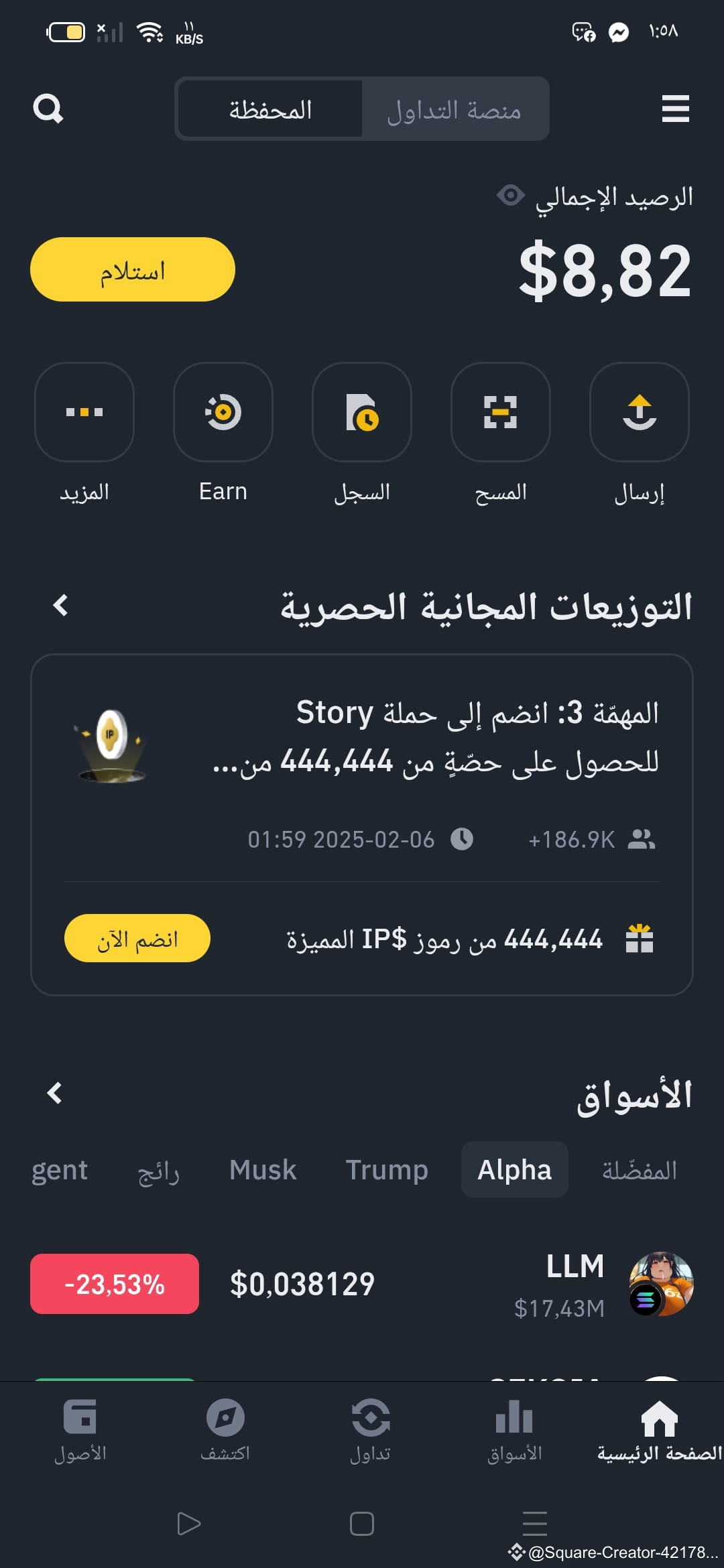The width and height of the screenshot is (724, 1568).
Task: Open the search icon
Action: pos(49,109)
